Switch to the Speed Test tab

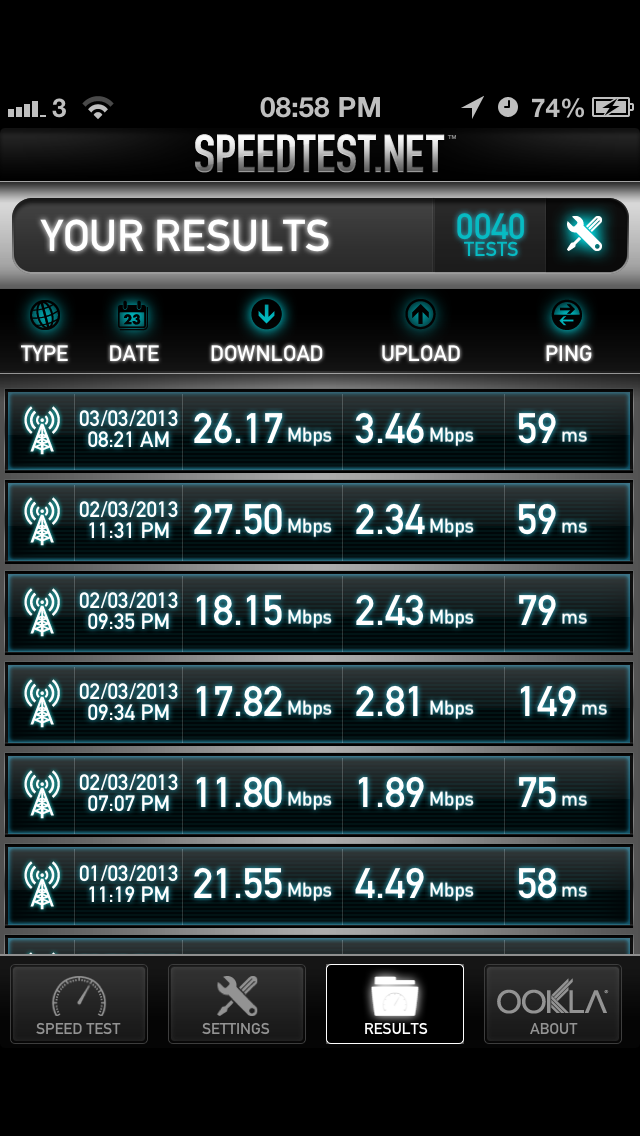(79, 1003)
